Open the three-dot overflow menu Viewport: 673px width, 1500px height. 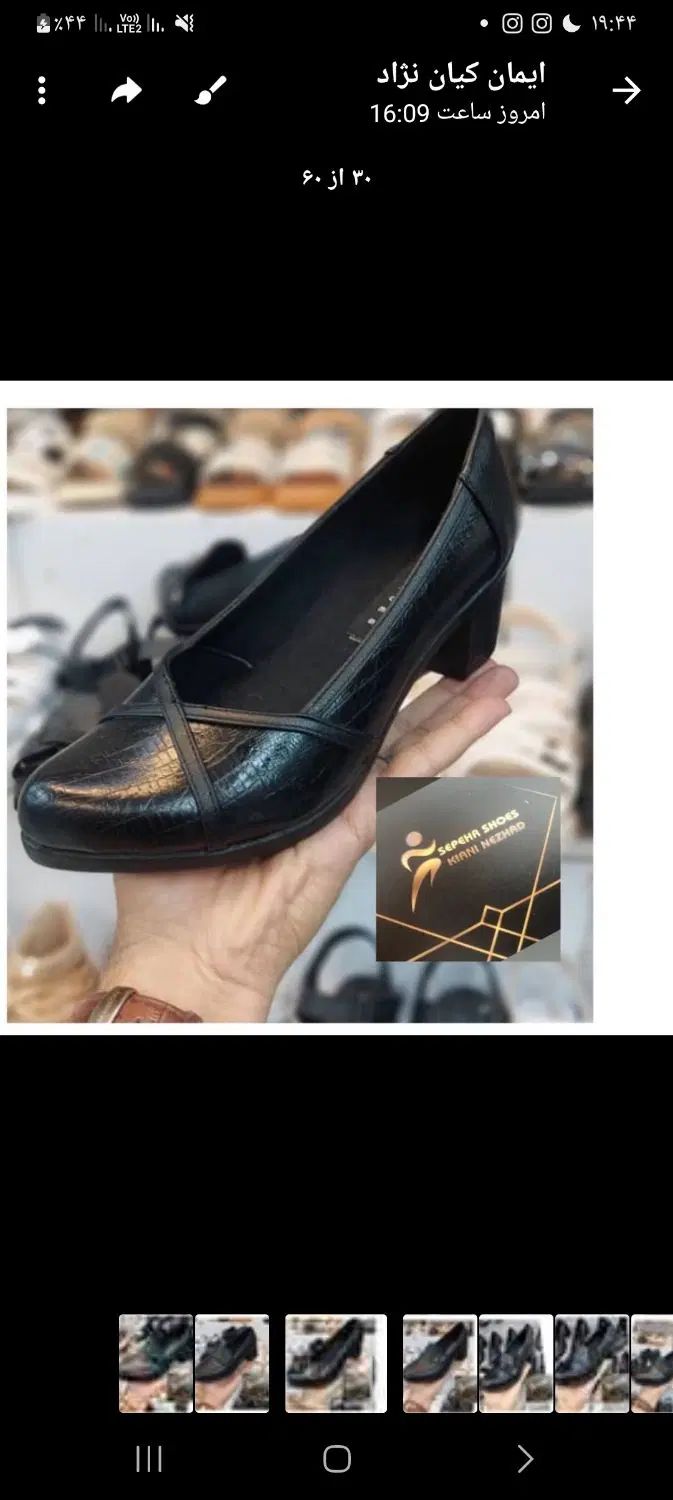41,91
